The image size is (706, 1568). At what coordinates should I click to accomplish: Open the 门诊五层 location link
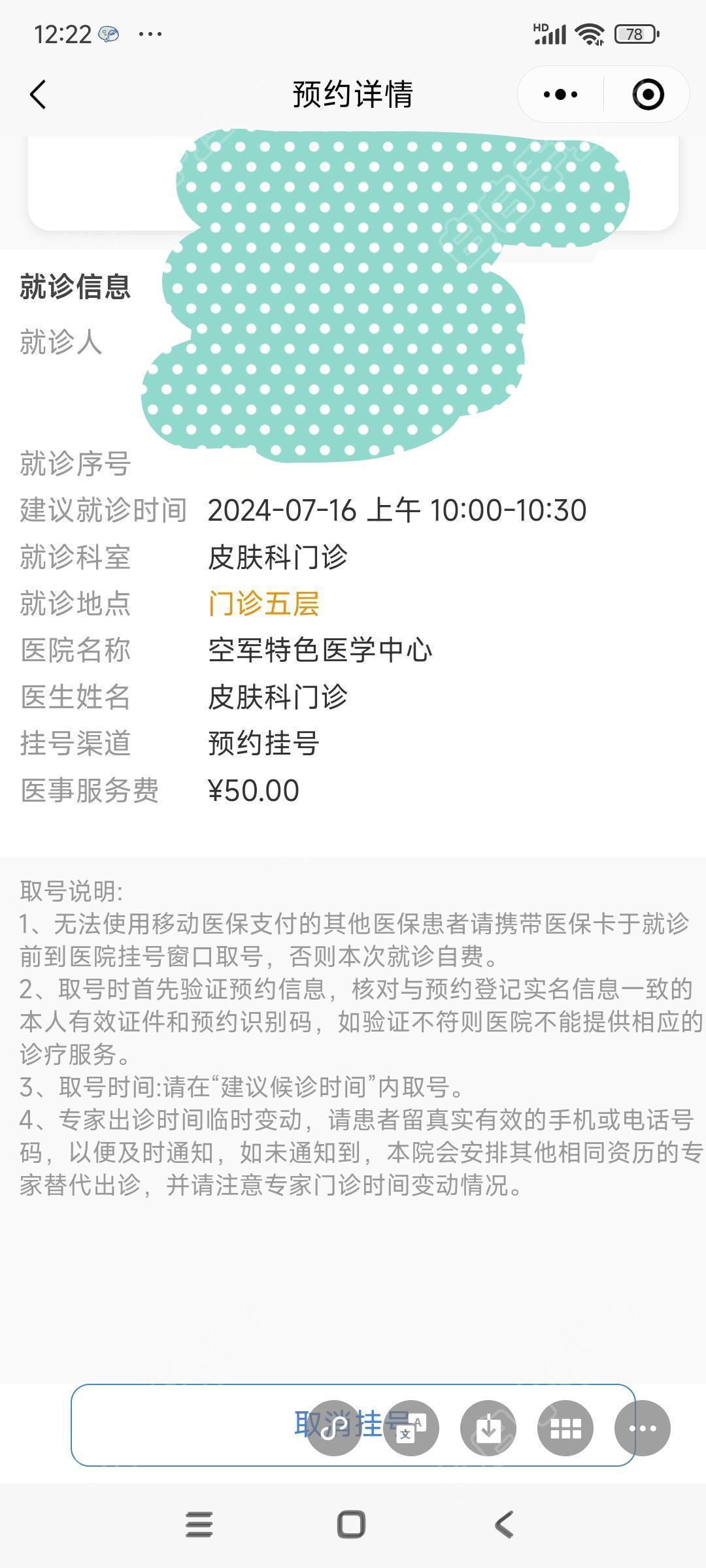263,603
